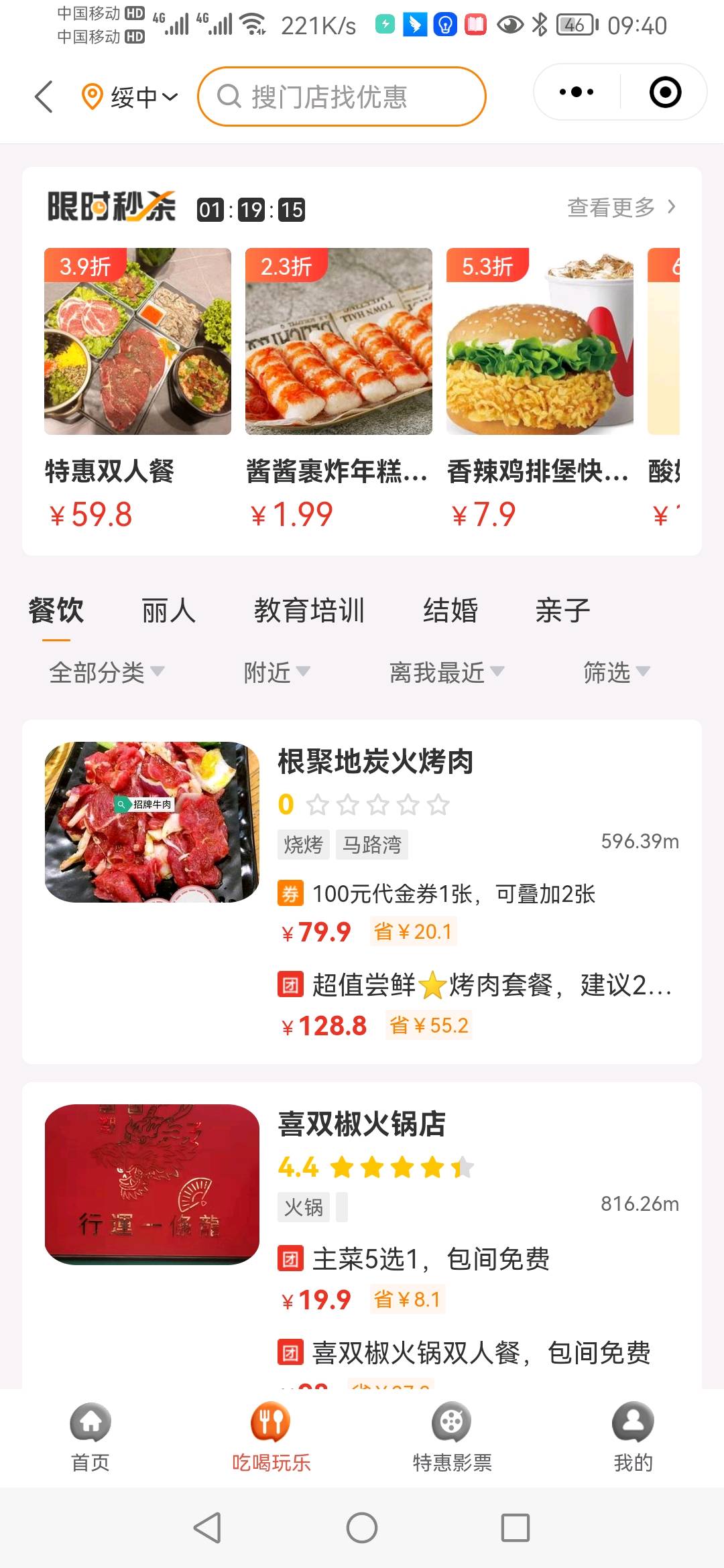Switch to the 丽人 category tab
The image size is (724, 1568).
tap(168, 610)
